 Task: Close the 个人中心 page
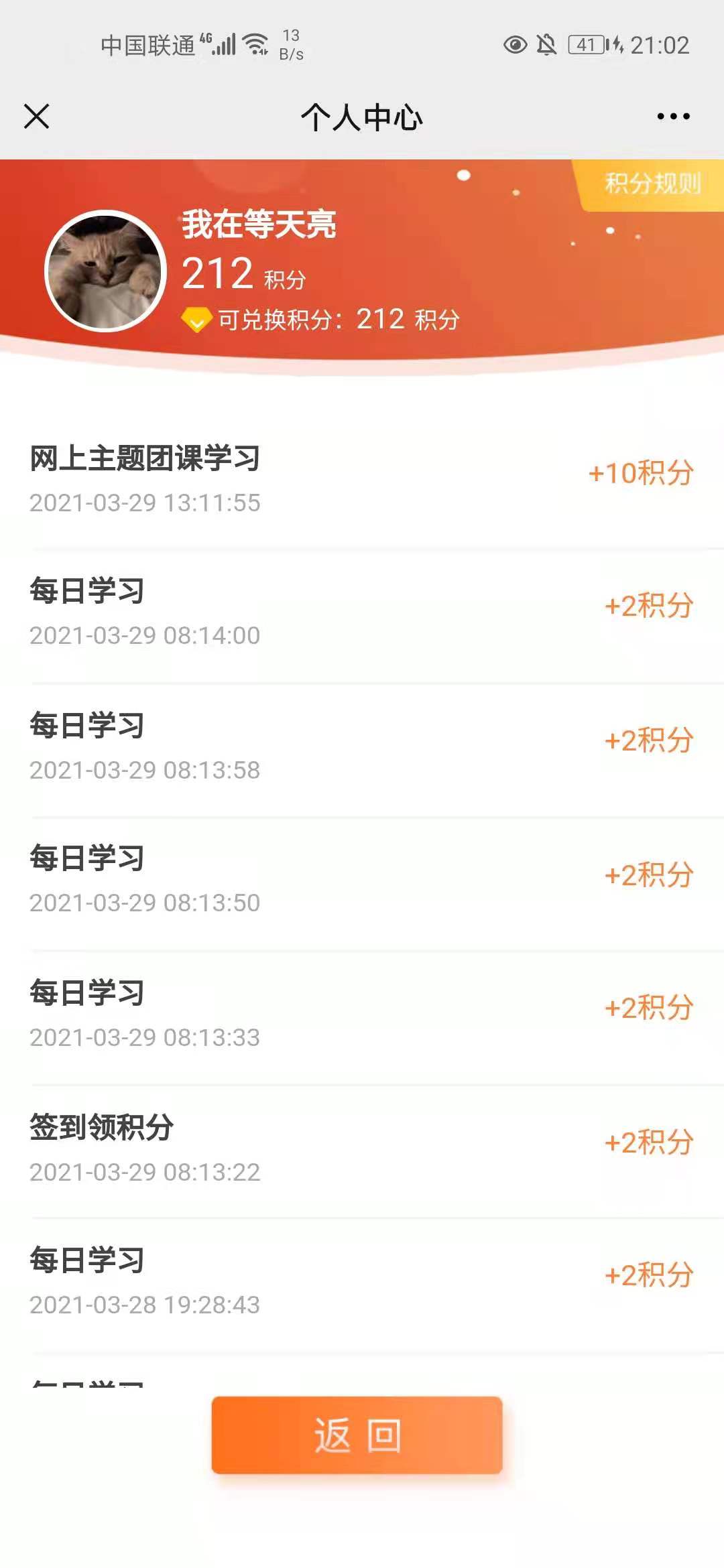(37, 117)
